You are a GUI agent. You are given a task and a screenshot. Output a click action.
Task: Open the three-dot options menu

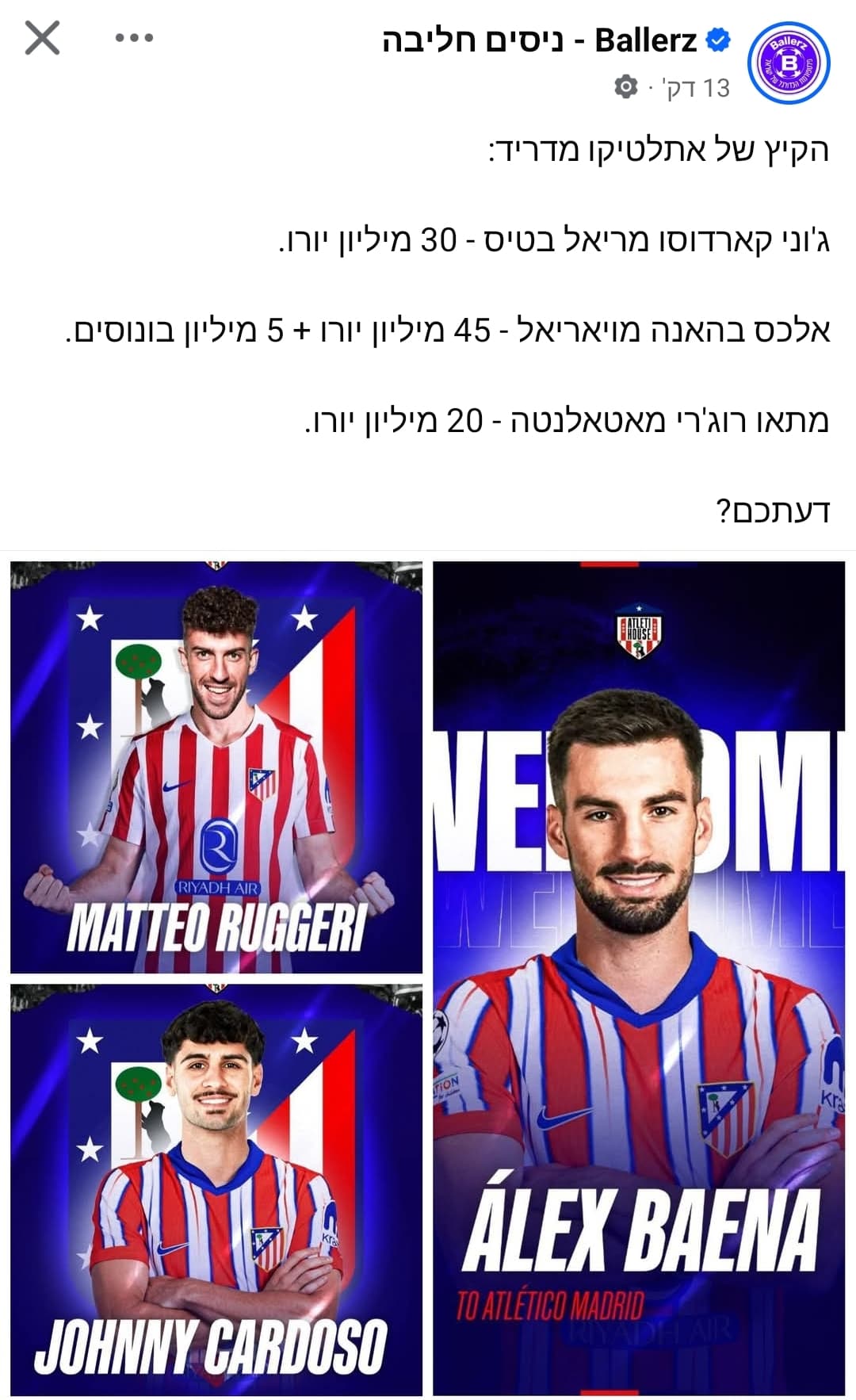click(134, 37)
